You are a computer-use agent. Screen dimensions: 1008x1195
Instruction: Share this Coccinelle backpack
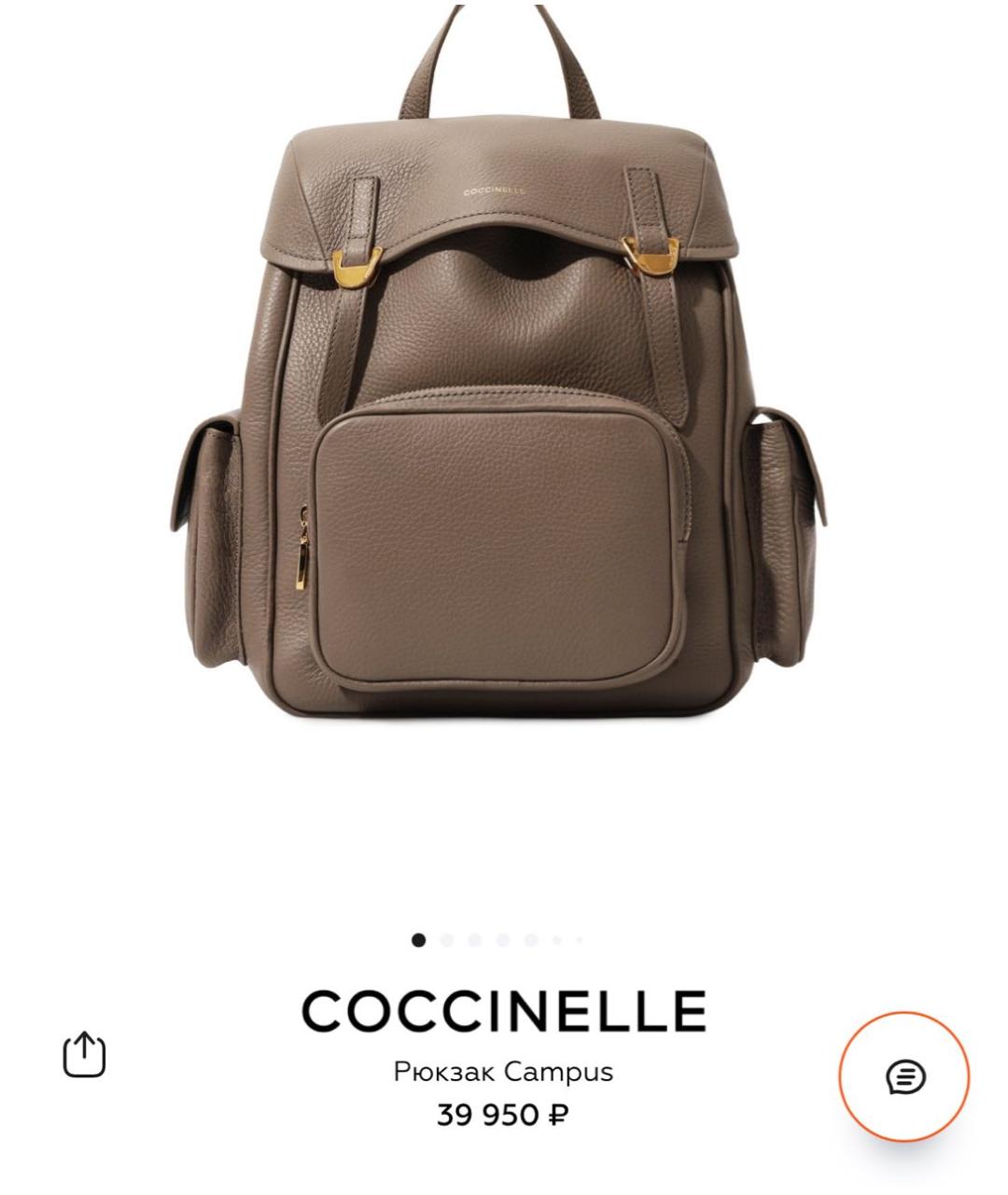pyautogui.click(x=84, y=1055)
